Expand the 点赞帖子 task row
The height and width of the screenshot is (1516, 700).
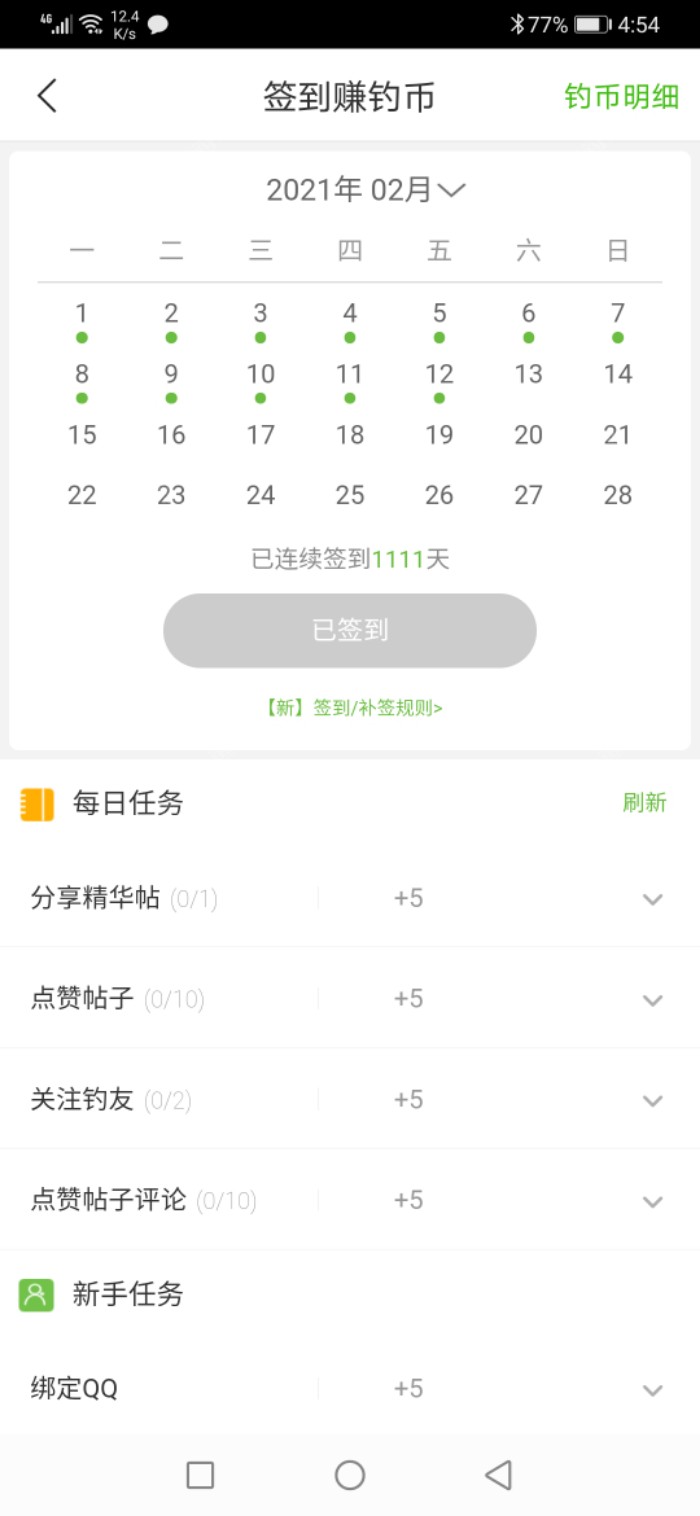coord(652,1000)
